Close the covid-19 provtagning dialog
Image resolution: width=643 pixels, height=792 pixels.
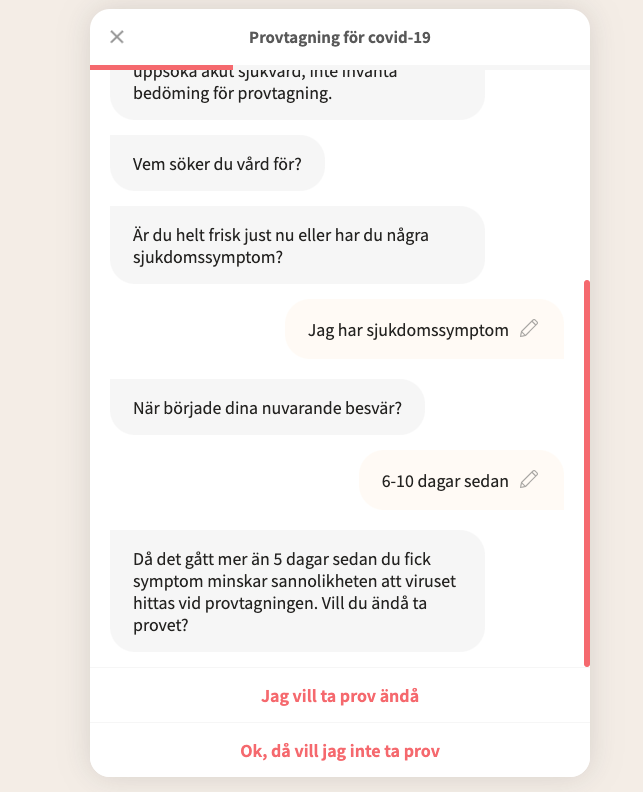(117, 37)
